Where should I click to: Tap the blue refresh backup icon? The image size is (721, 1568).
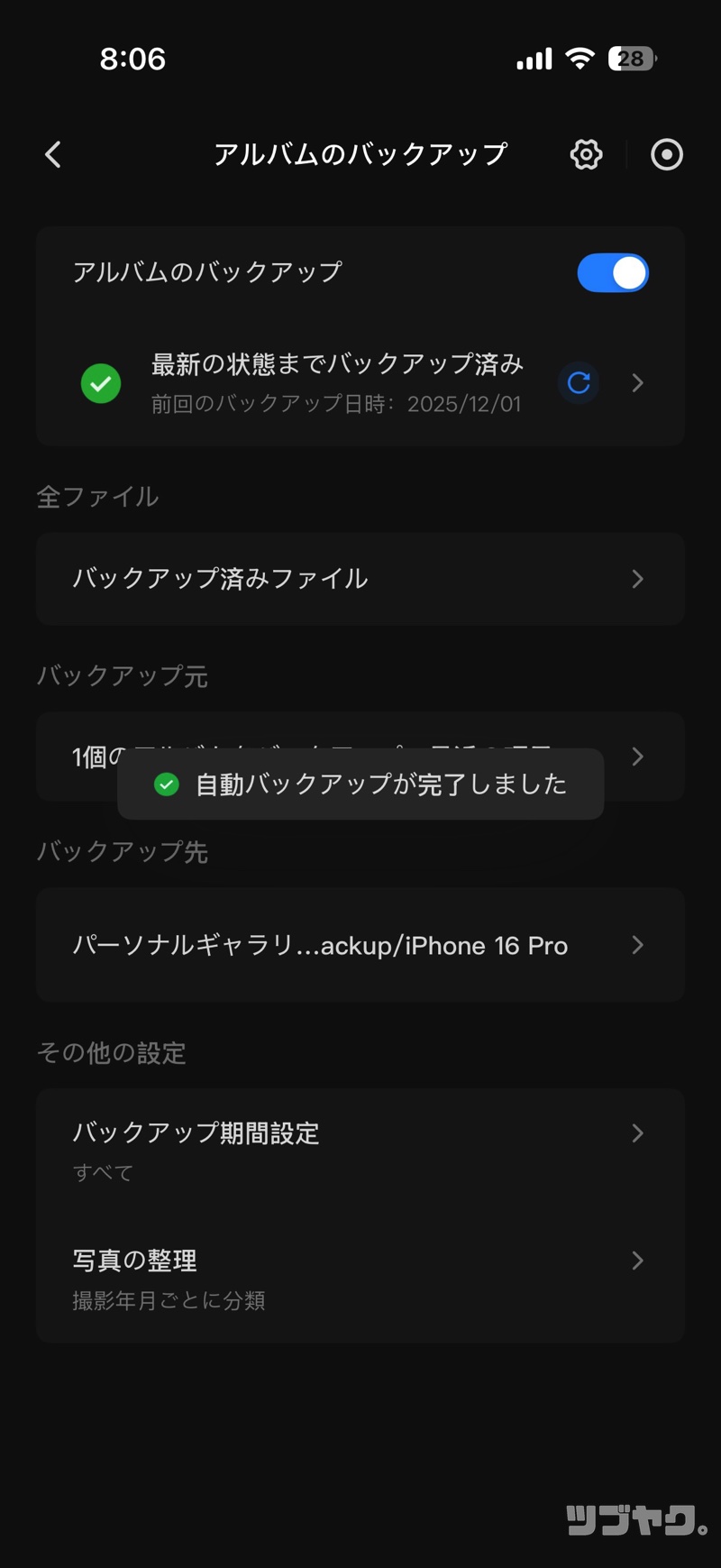tap(579, 382)
